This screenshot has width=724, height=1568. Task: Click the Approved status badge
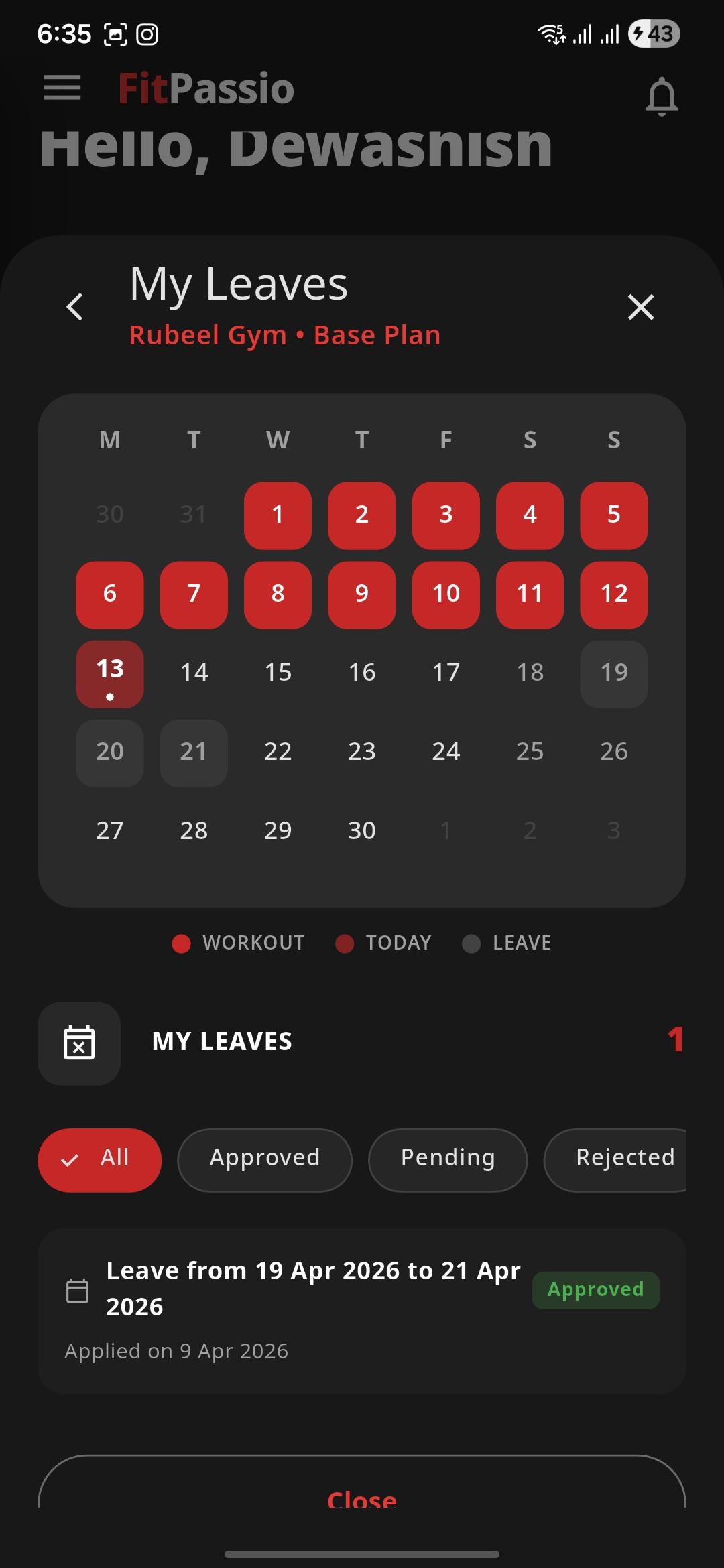595,1289
